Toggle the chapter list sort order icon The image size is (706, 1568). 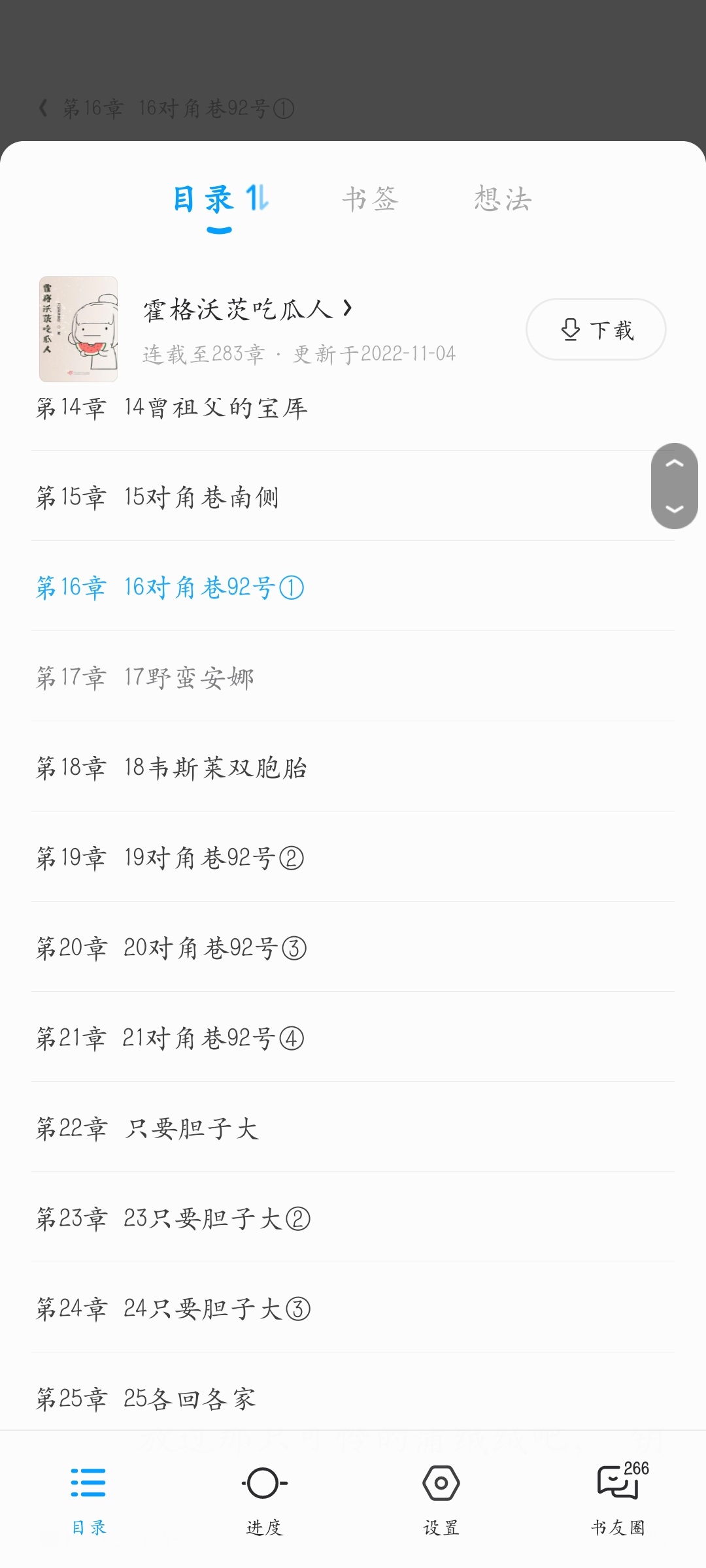257,198
